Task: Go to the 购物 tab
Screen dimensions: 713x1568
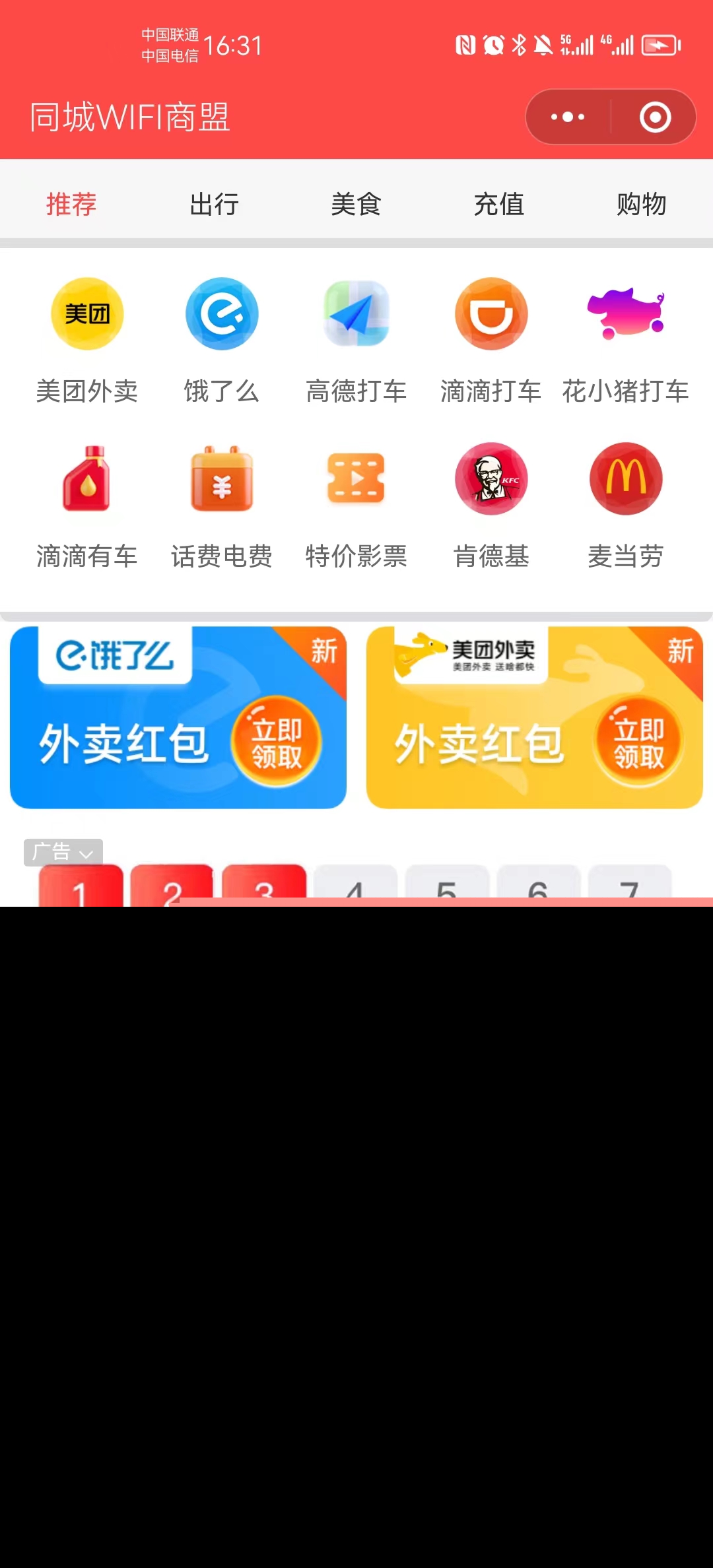Action: point(641,204)
